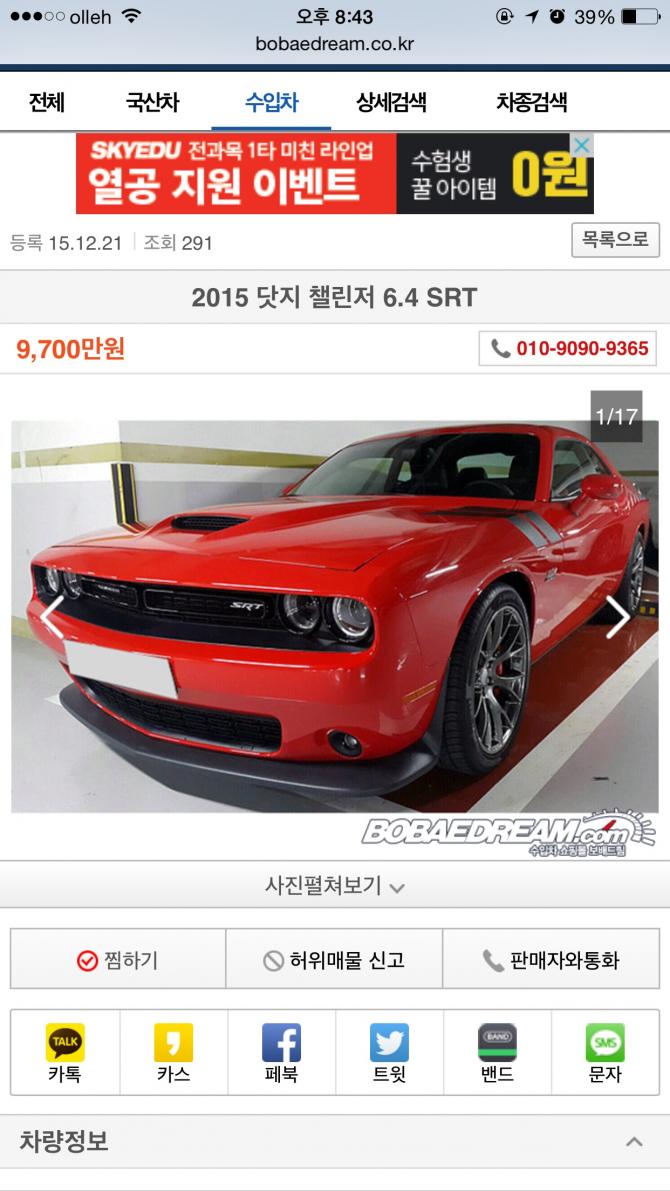
Task: Open the 차종검색 tab
Action: [531, 102]
